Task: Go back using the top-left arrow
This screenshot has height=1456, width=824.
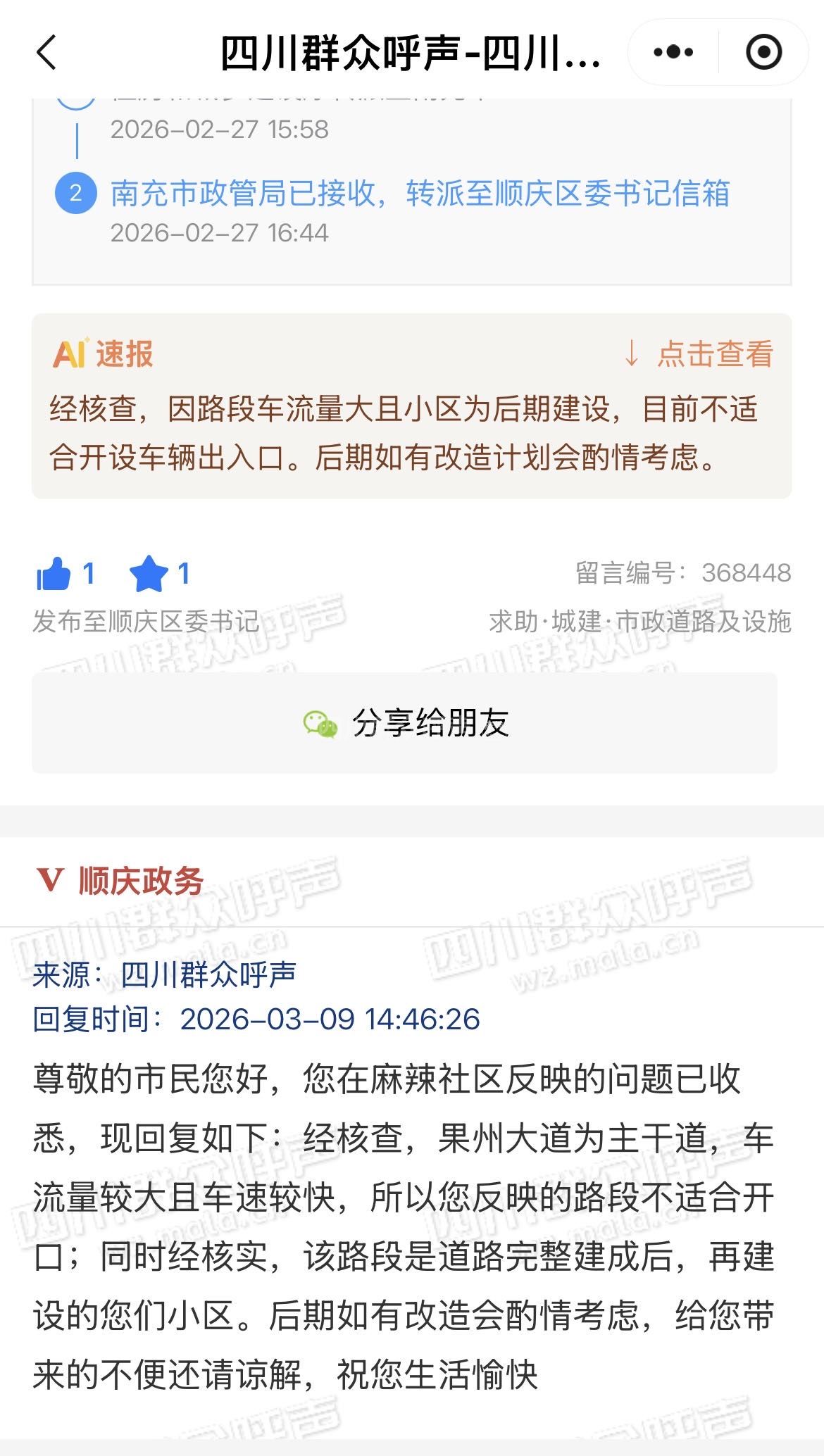Action: click(46, 53)
